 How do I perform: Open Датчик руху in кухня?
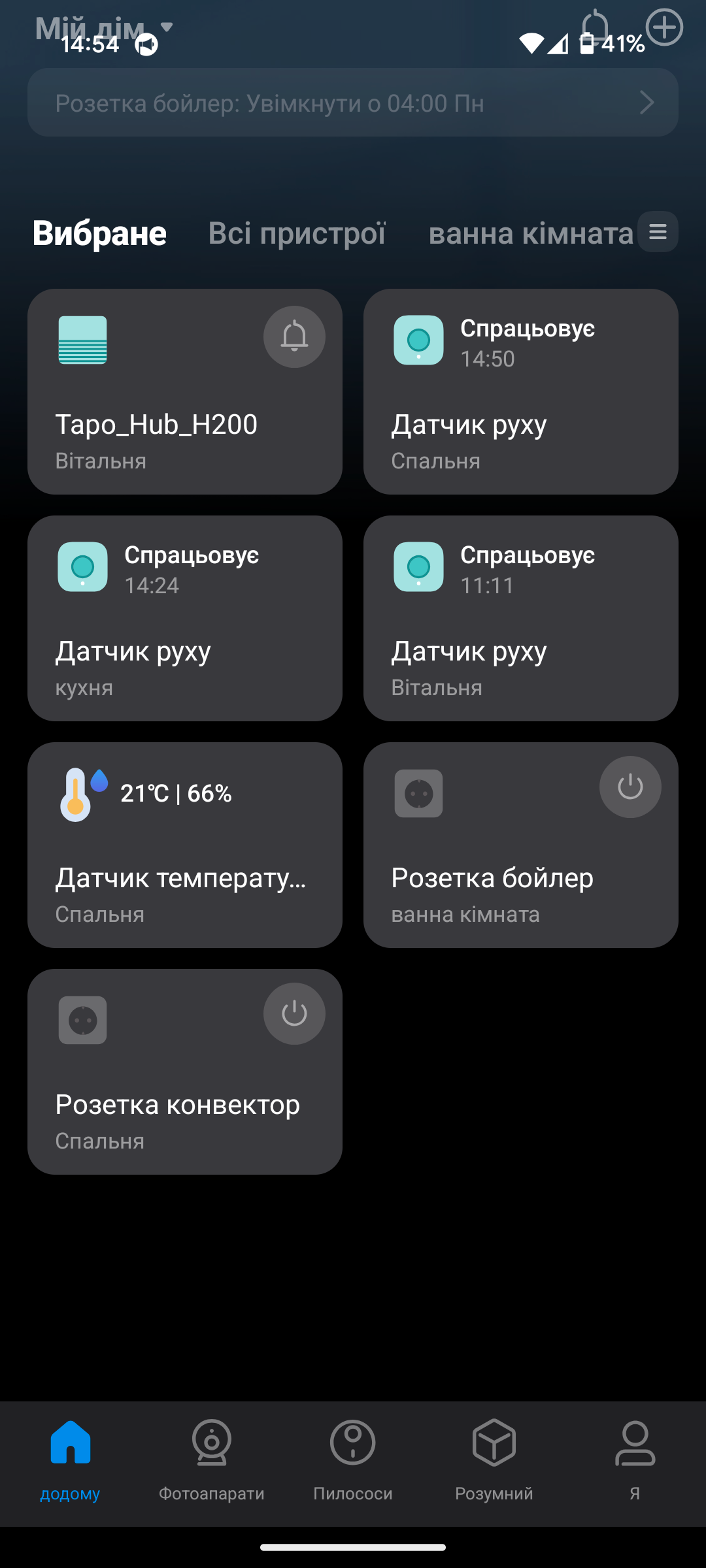pos(184,651)
